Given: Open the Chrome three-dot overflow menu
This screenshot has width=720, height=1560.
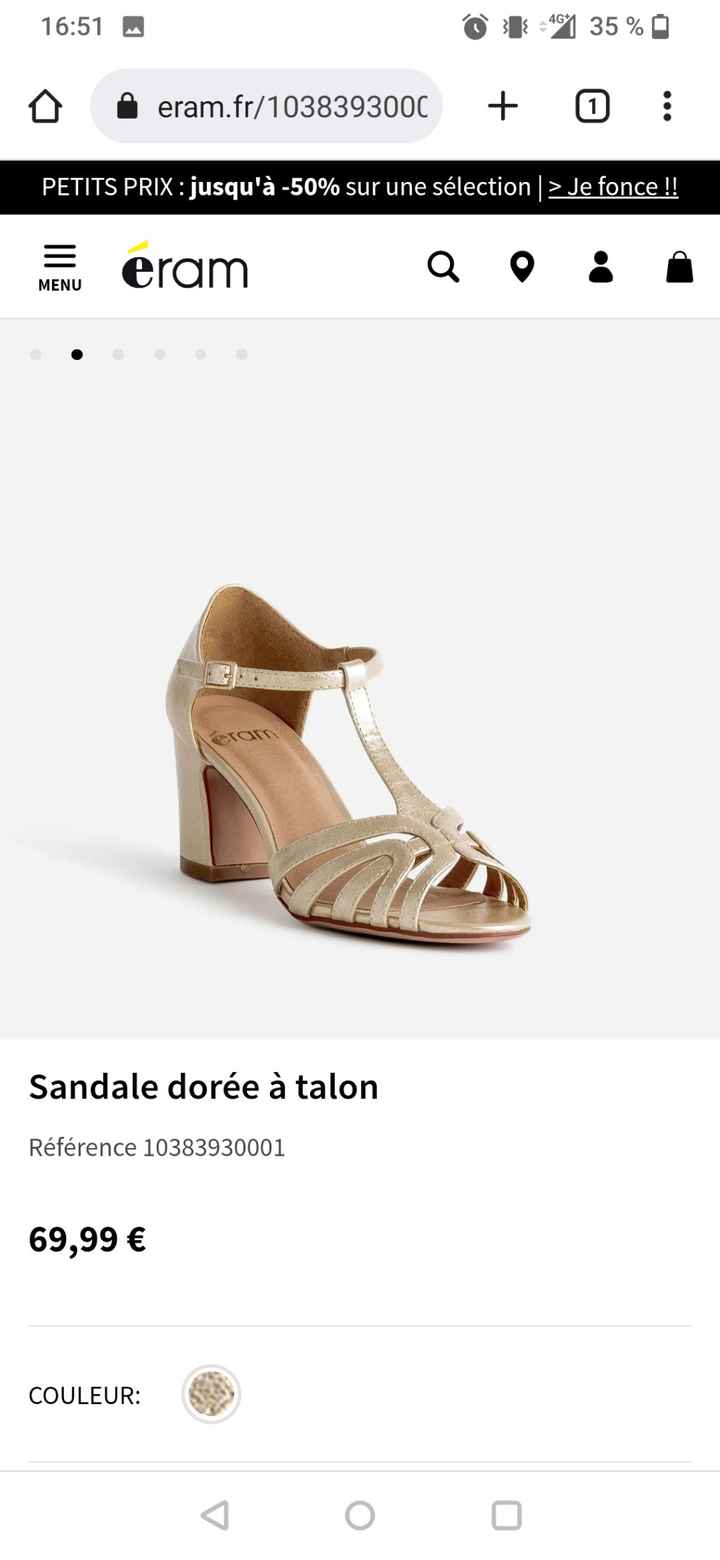Looking at the screenshot, I should point(666,105).
